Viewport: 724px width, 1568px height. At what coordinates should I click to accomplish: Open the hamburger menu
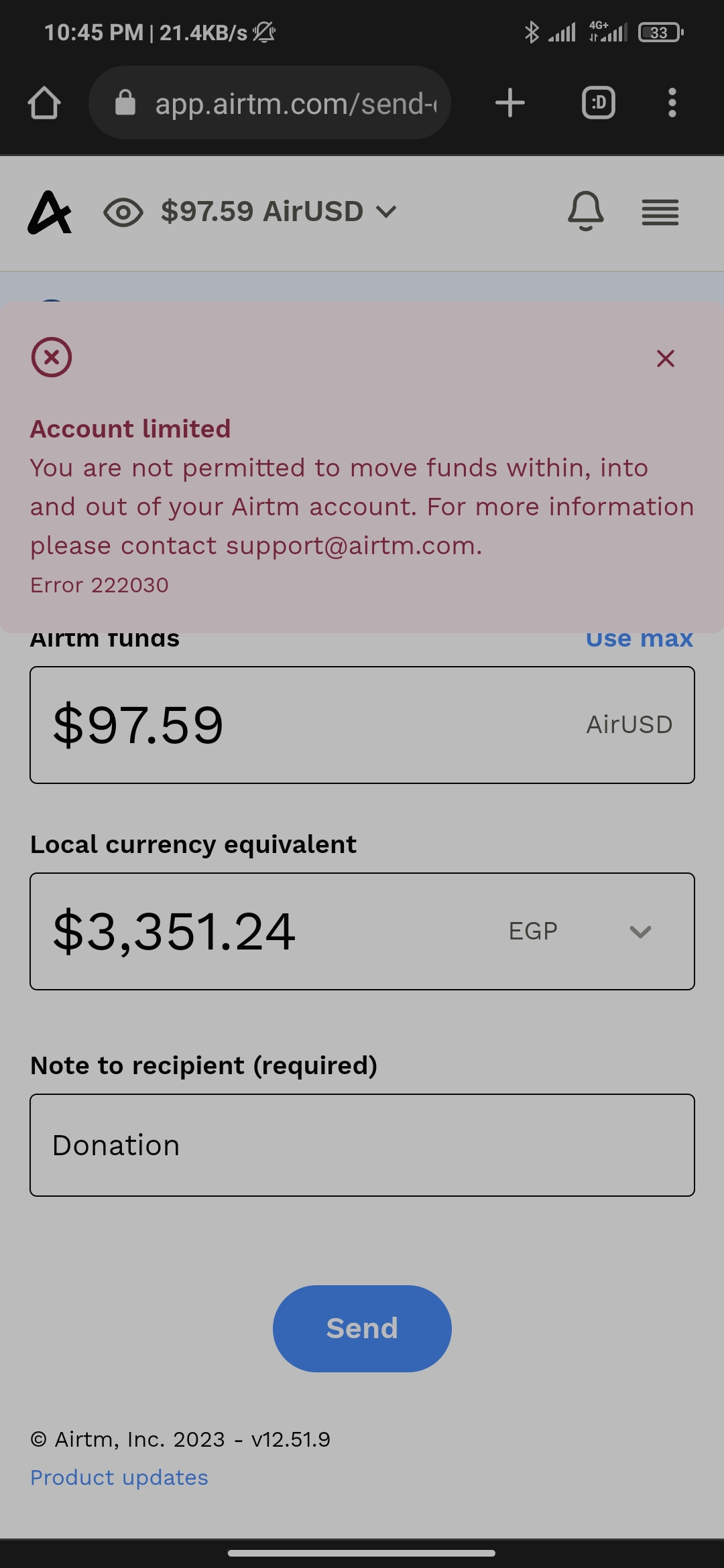point(660,212)
